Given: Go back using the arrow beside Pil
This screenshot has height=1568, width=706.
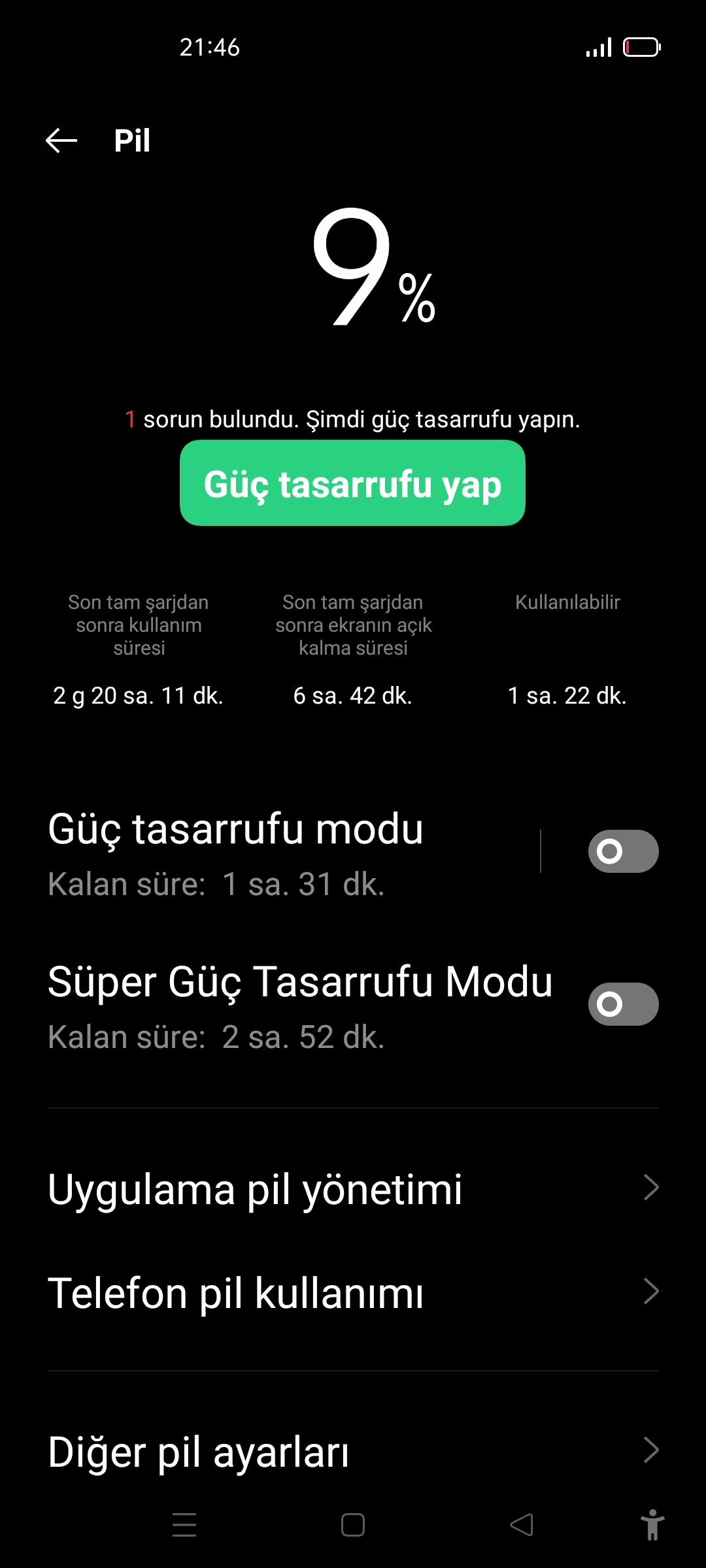Looking at the screenshot, I should [x=61, y=140].
